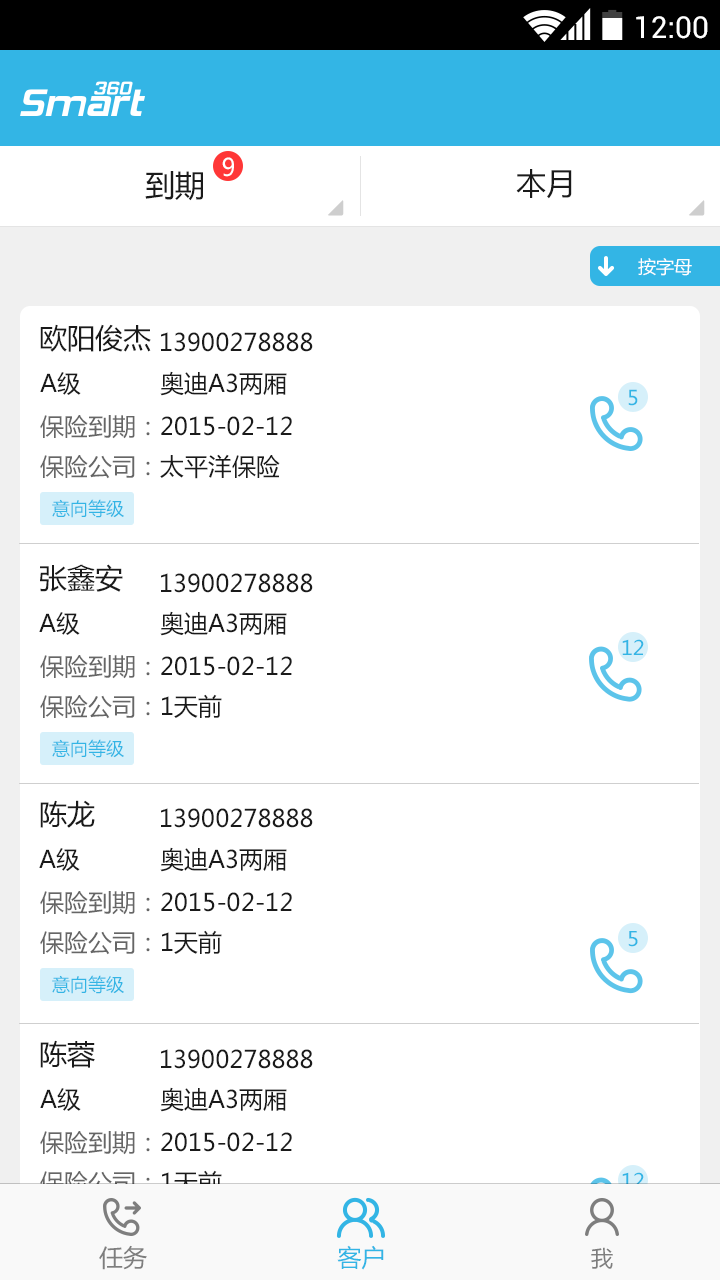The height and width of the screenshot is (1280, 720).
Task: Open 陈龙's customer card
Action: point(300,880)
